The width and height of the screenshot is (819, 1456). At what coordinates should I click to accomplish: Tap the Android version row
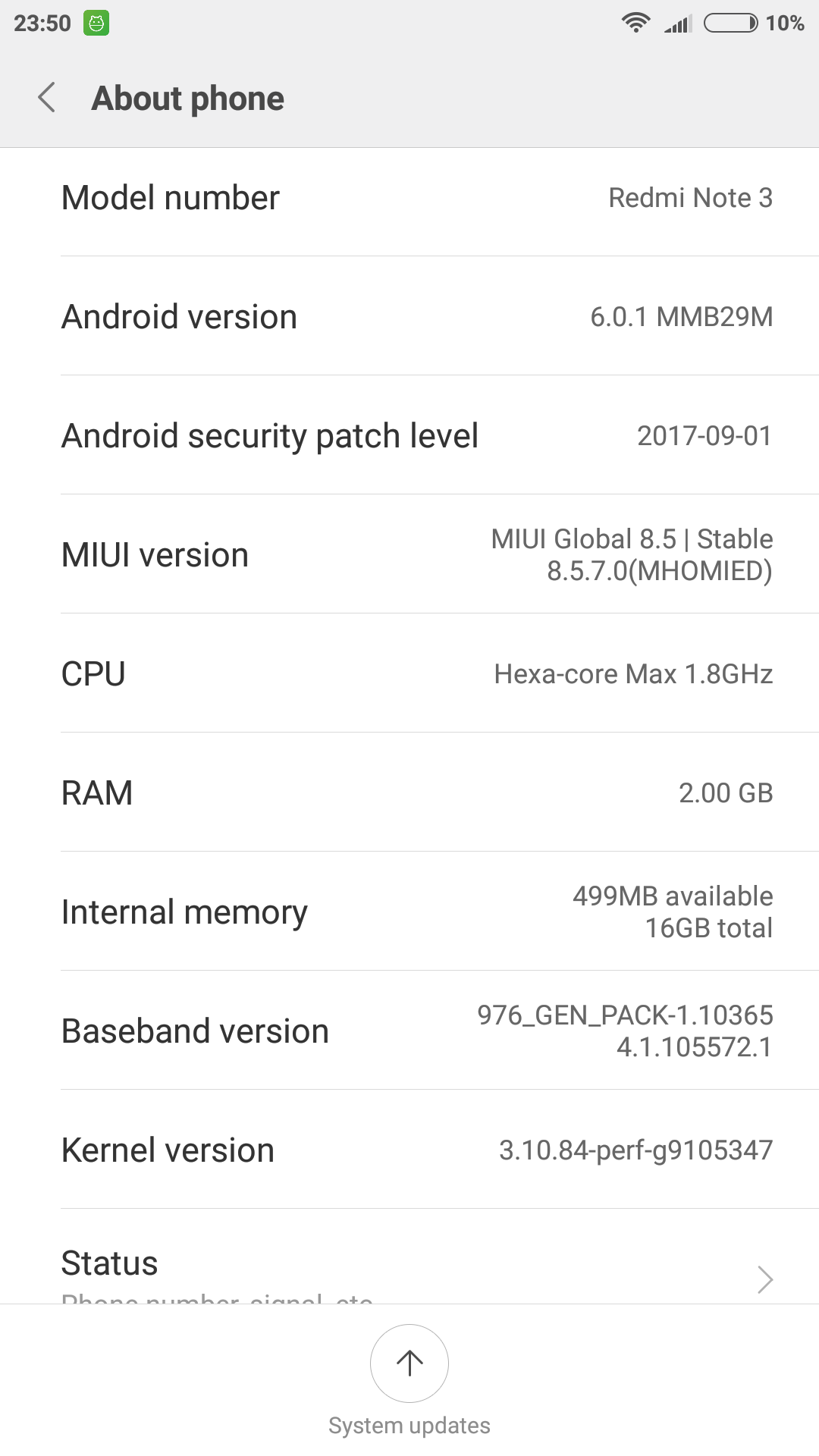409,316
